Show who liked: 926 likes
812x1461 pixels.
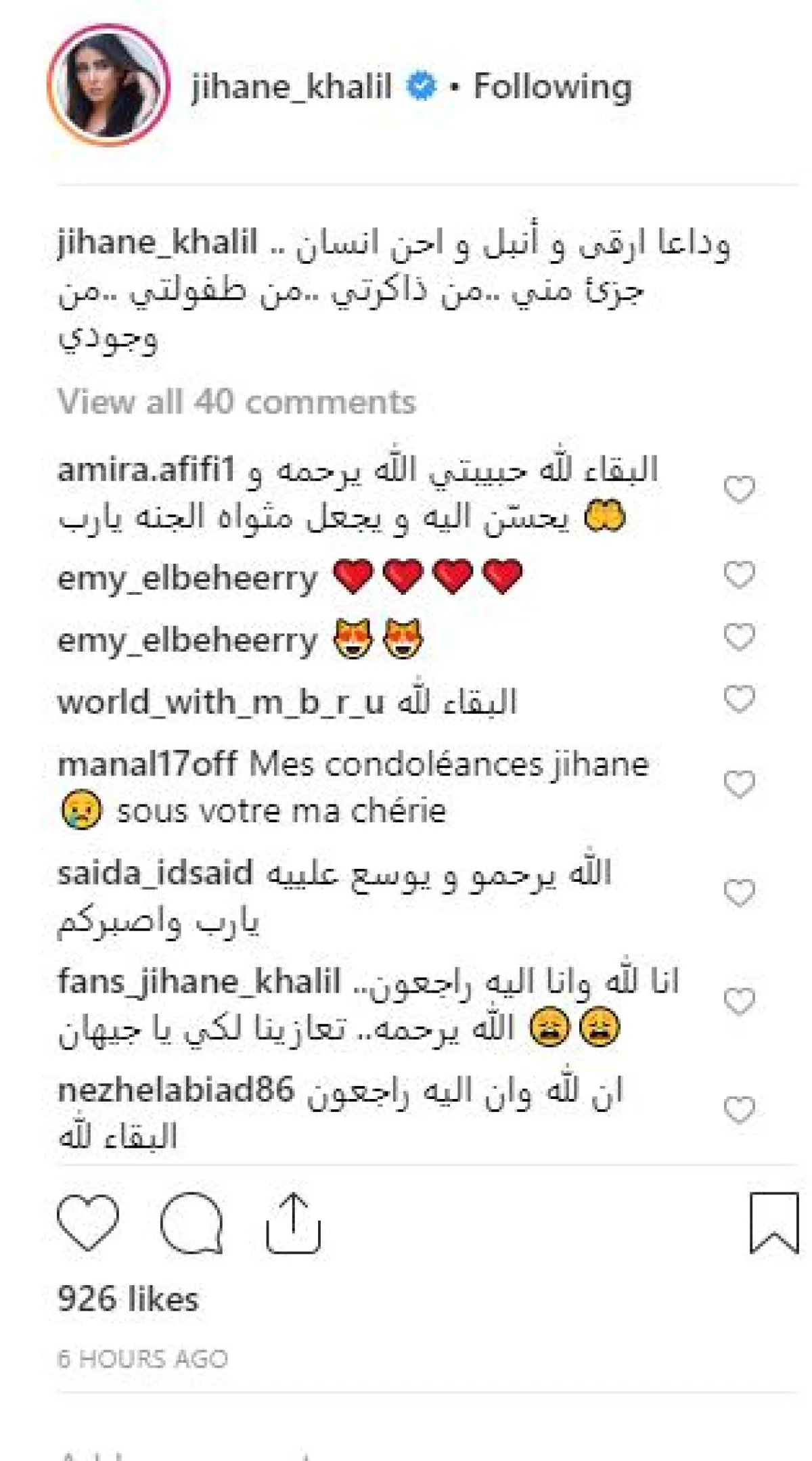pyautogui.click(x=128, y=1299)
